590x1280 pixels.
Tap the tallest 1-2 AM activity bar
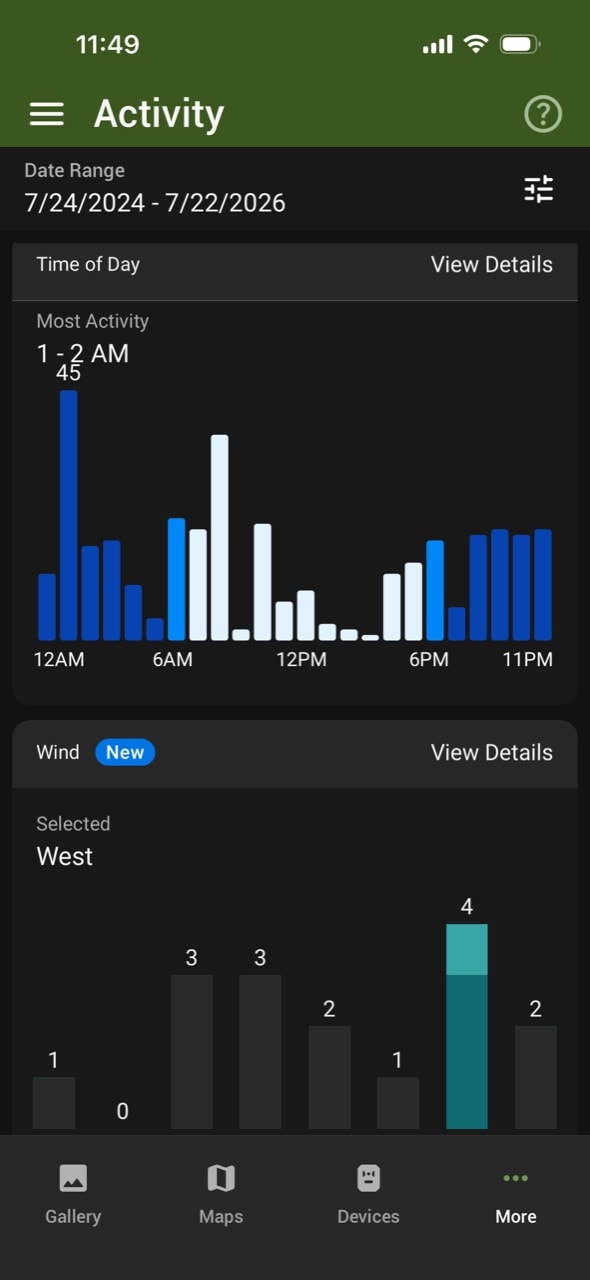(68, 515)
